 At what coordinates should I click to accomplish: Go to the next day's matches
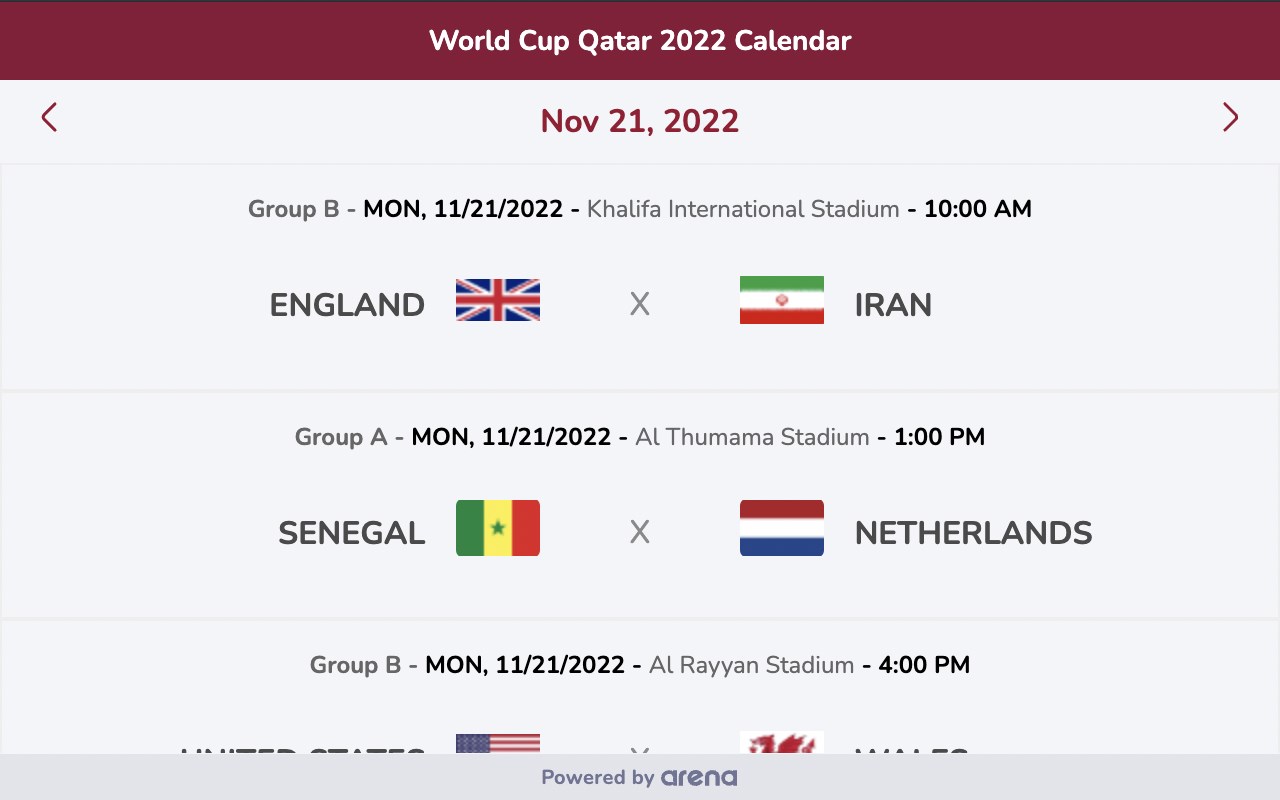click(x=1230, y=118)
